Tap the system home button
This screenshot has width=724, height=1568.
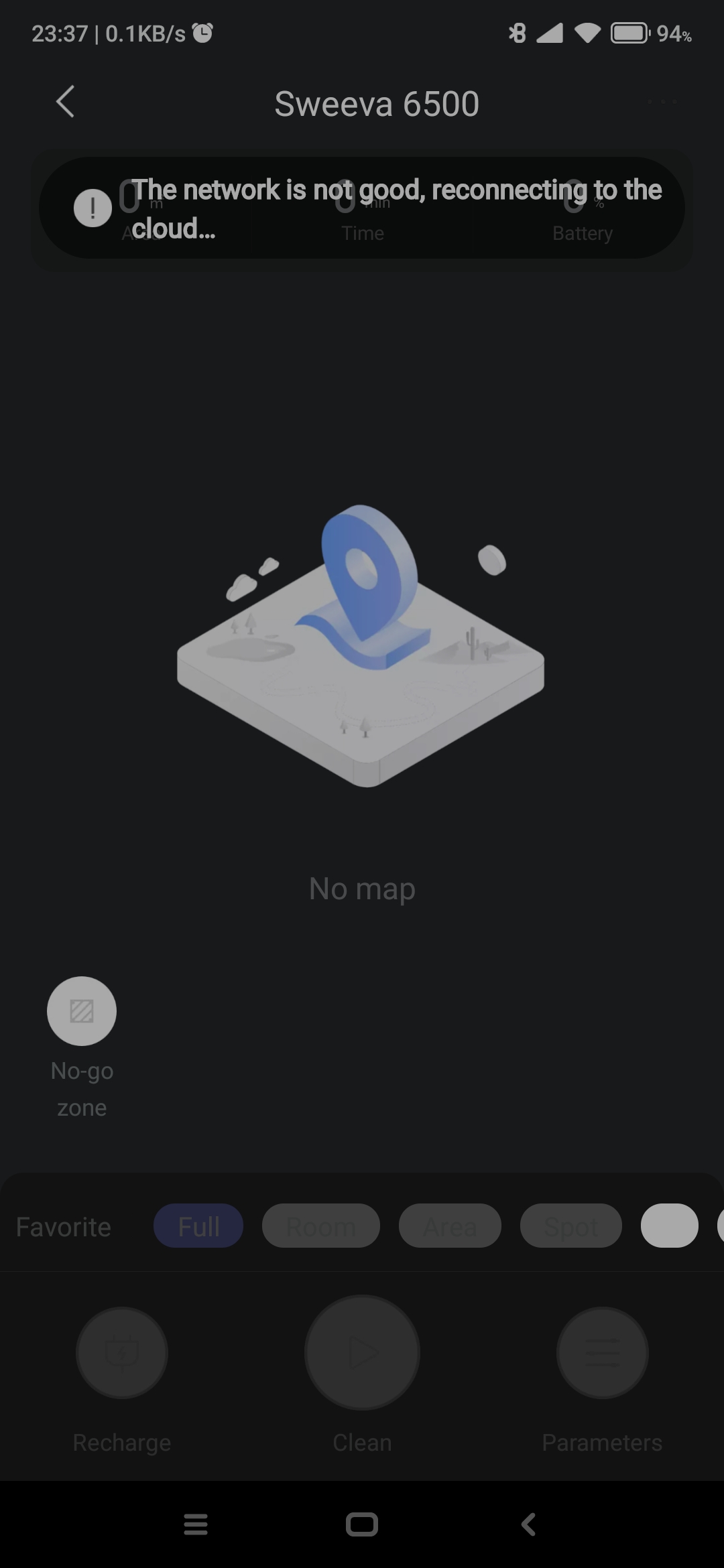pos(362,1524)
